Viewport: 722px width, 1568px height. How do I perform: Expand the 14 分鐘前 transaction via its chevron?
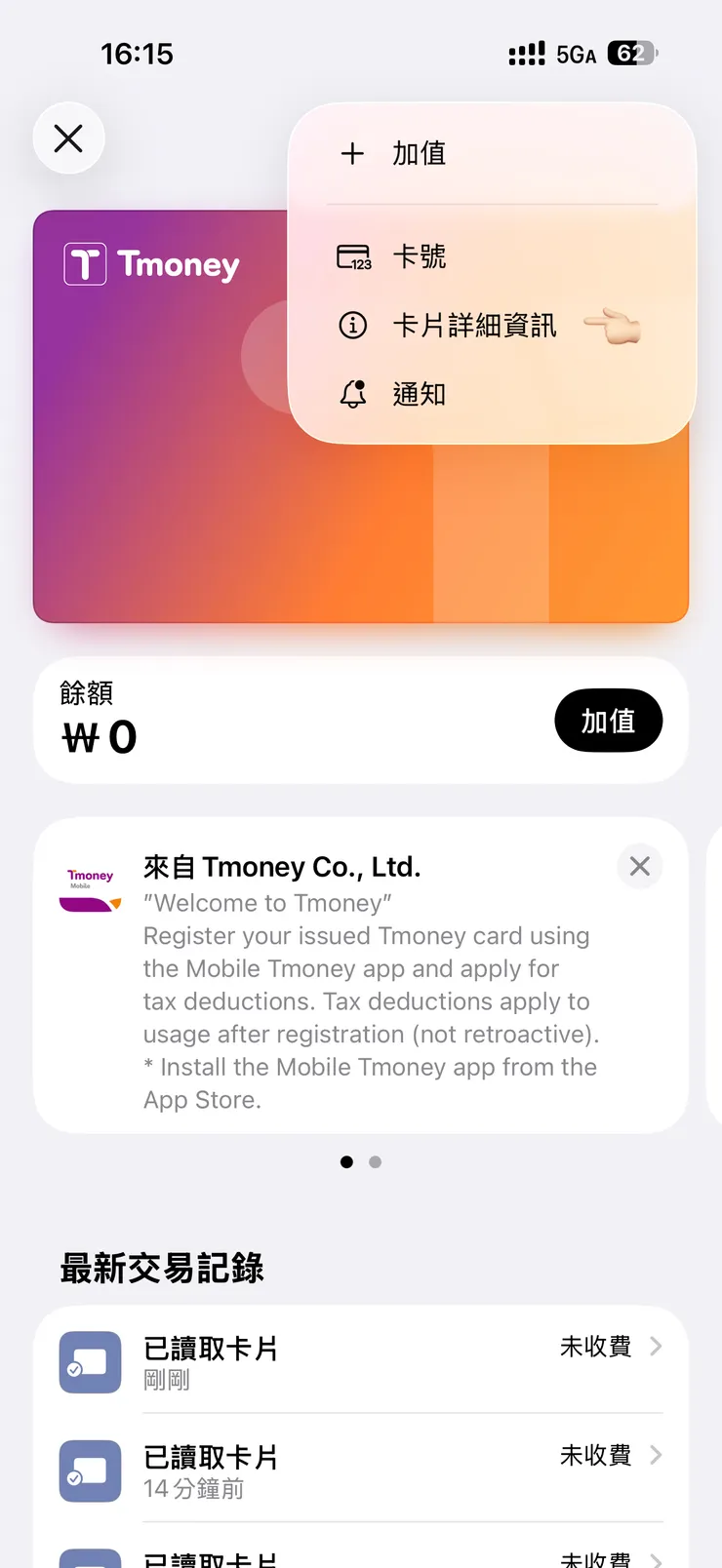(x=658, y=1455)
